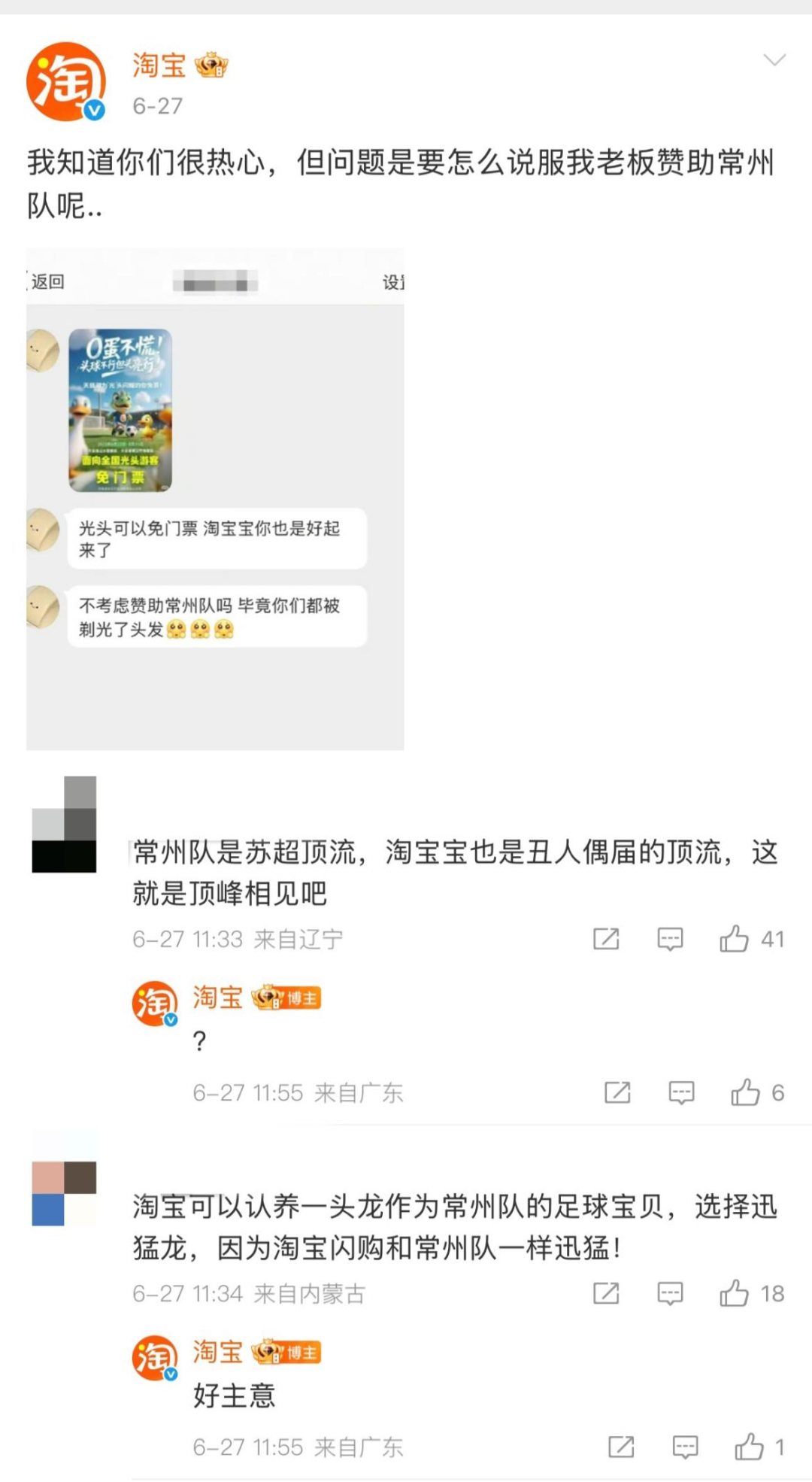The height and width of the screenshot is (1482, 812).
Task: Like the Liaoning comment with 41 likes
Action: coord(734,939)
